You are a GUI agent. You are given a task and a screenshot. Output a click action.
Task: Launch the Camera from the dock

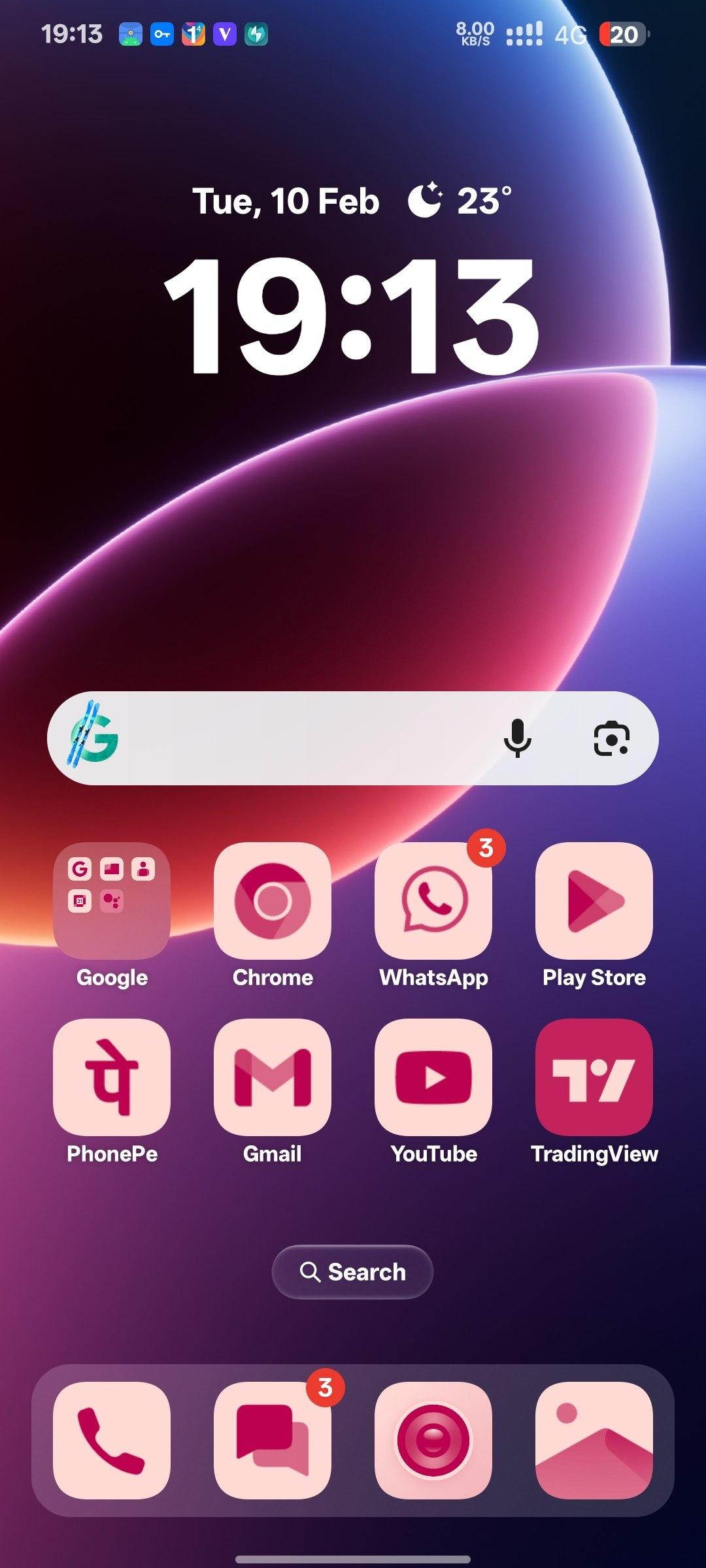(433, 1440)
